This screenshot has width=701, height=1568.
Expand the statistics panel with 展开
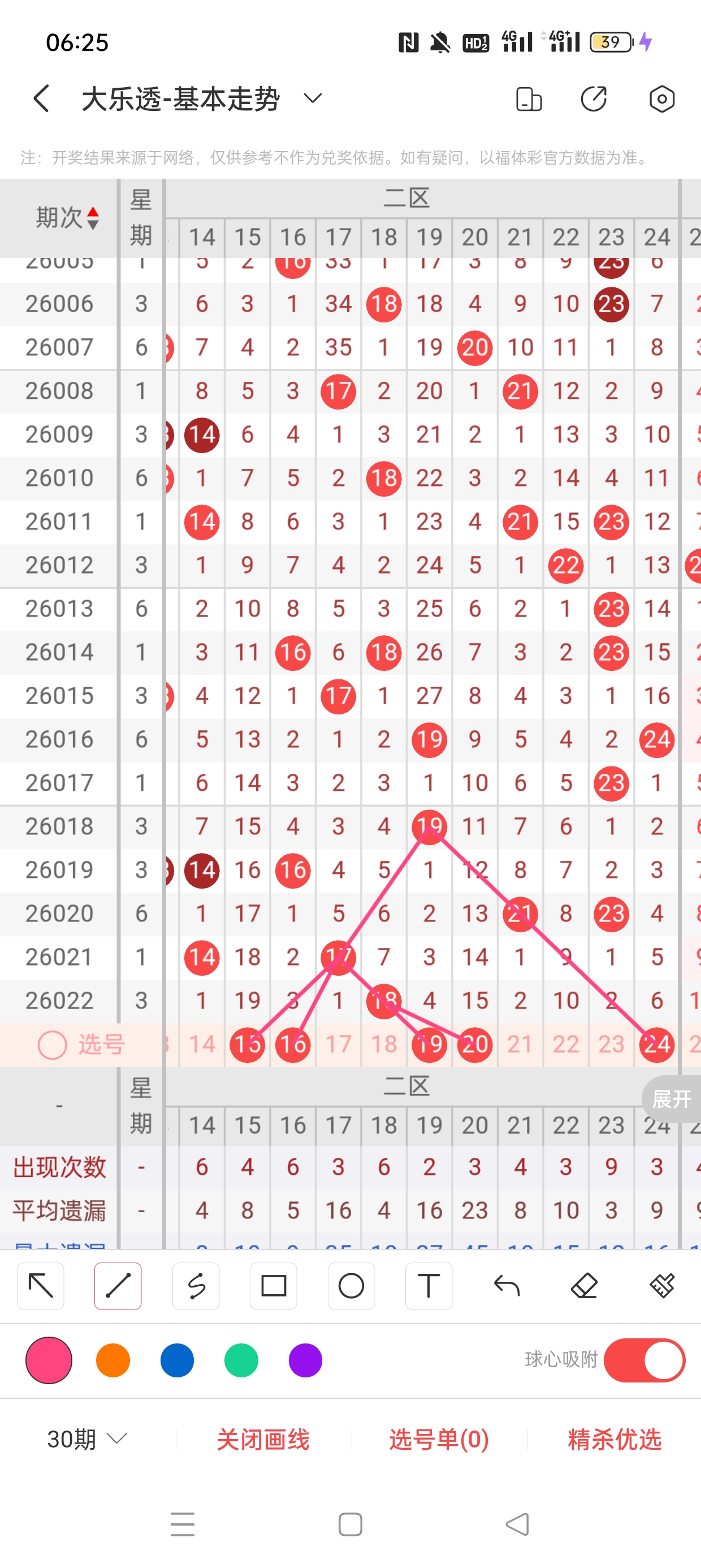672,1099
